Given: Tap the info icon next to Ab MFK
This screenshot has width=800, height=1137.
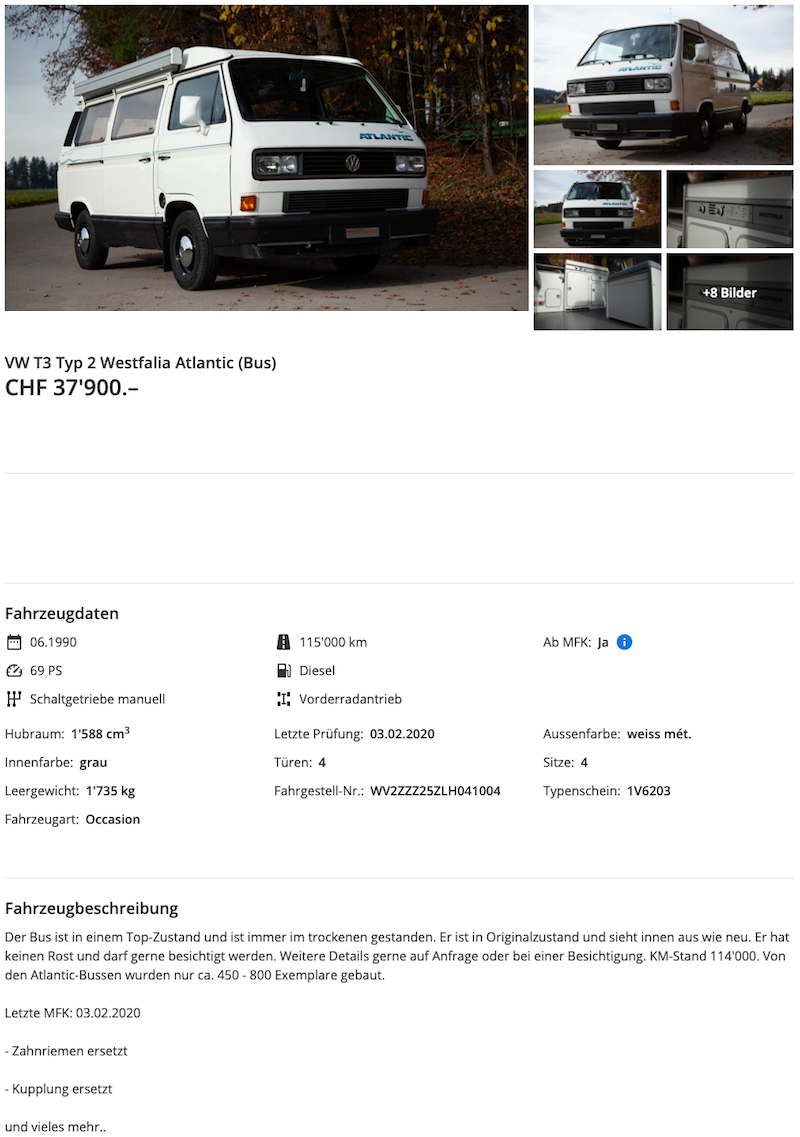Looking at the screenshot, I should point(624,642).
